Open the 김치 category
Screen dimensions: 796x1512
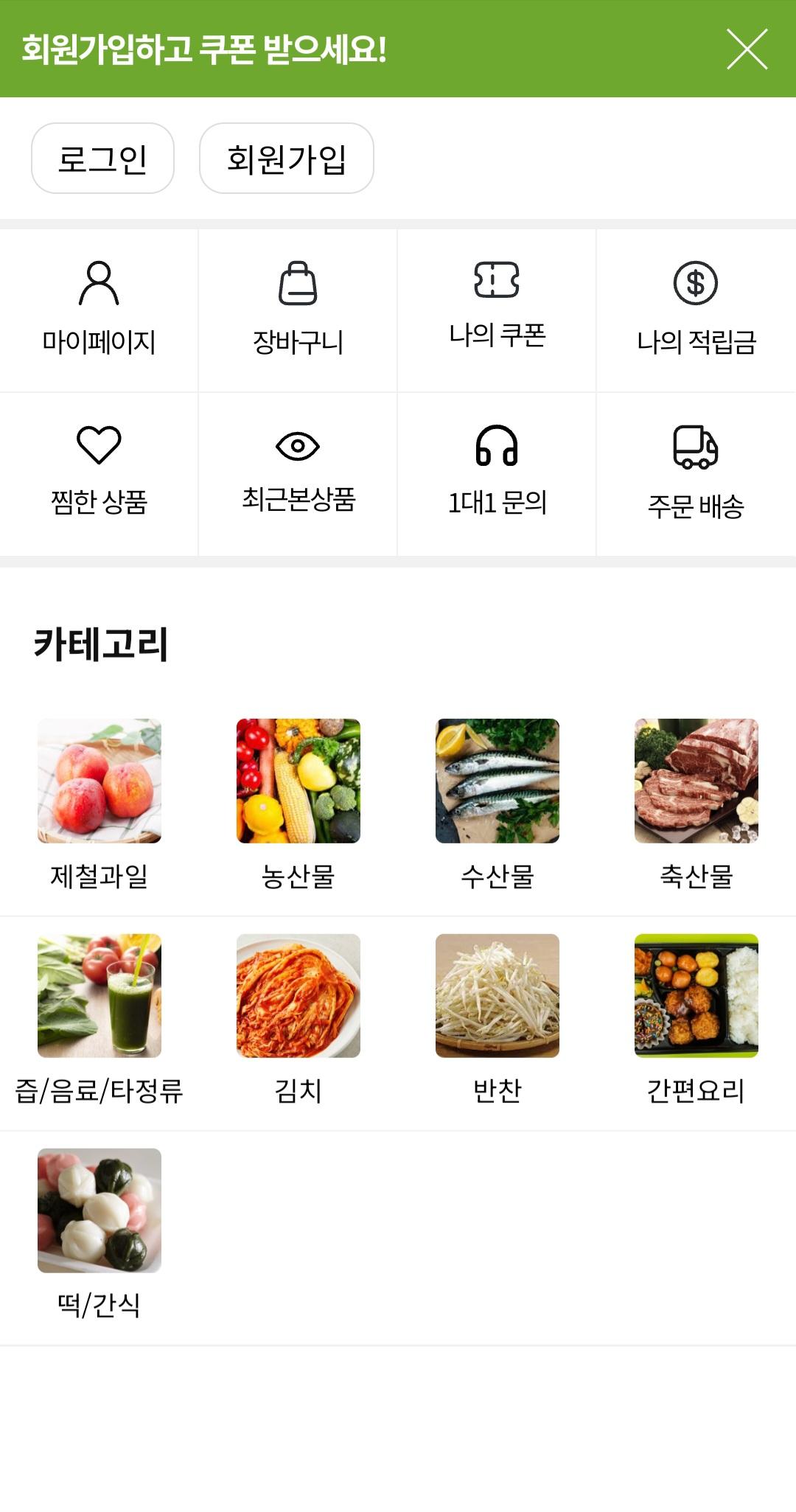tap(298, 1020)
